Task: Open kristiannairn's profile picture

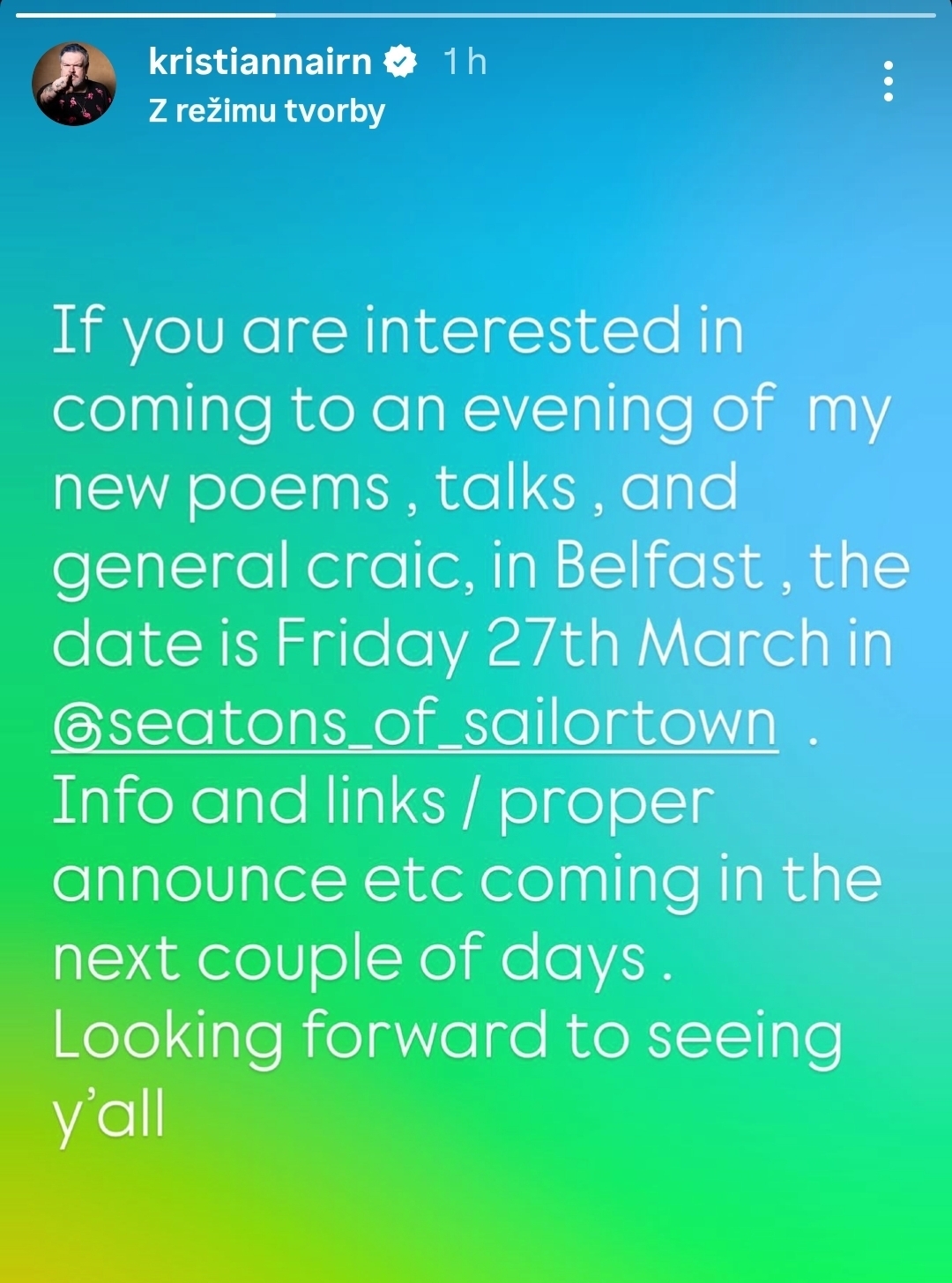Action: pos(74,84)
